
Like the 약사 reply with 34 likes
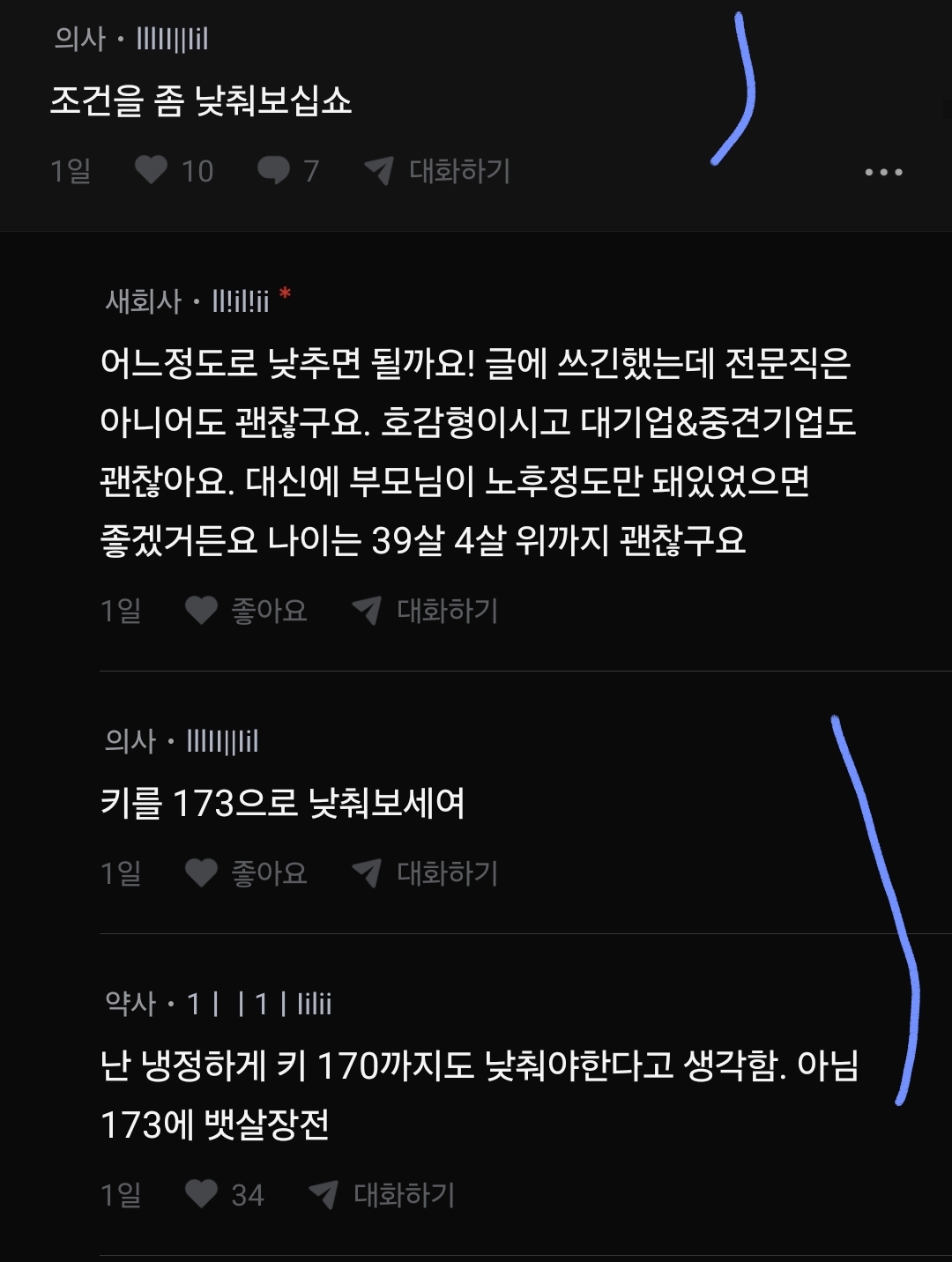pos(202,1194)
